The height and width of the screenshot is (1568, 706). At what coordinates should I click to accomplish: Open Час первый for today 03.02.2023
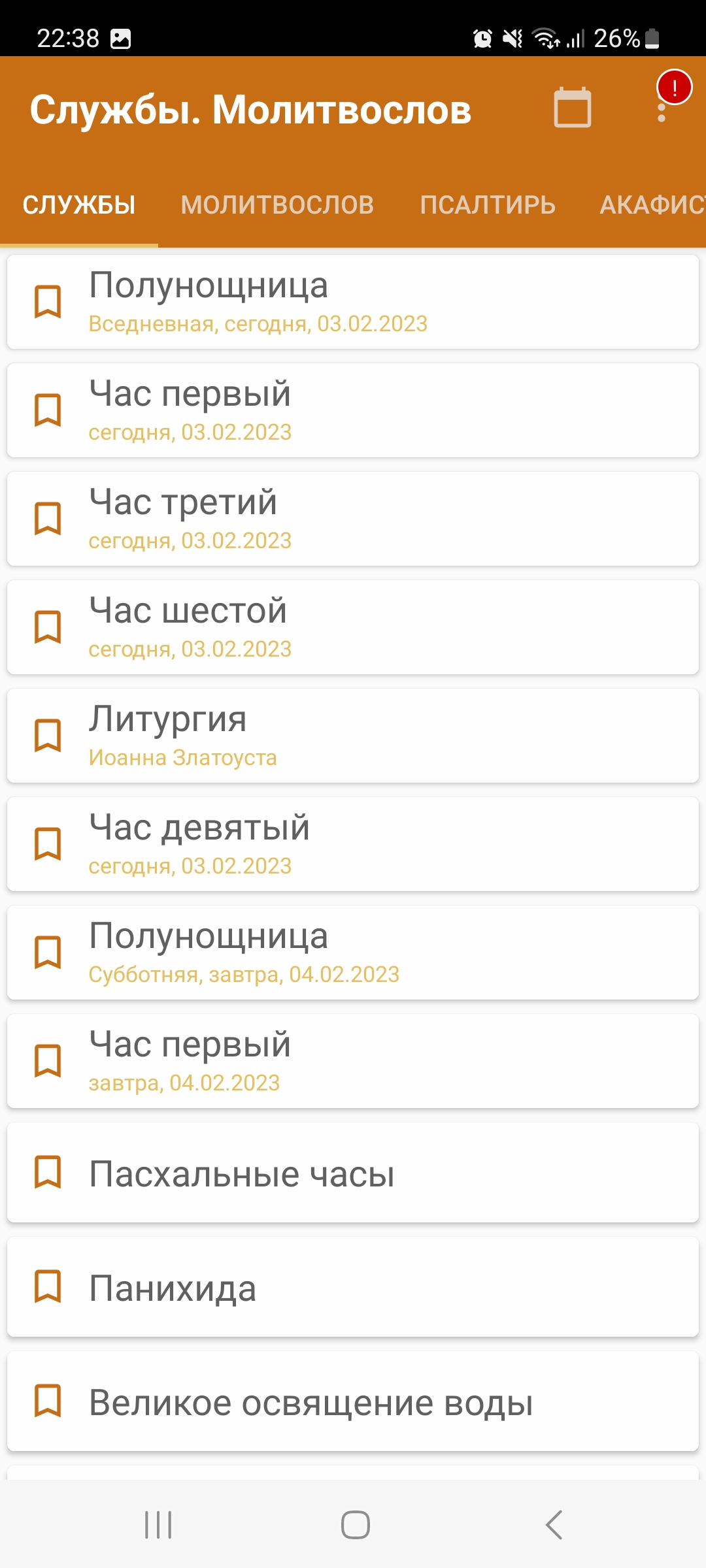[353, 410]
